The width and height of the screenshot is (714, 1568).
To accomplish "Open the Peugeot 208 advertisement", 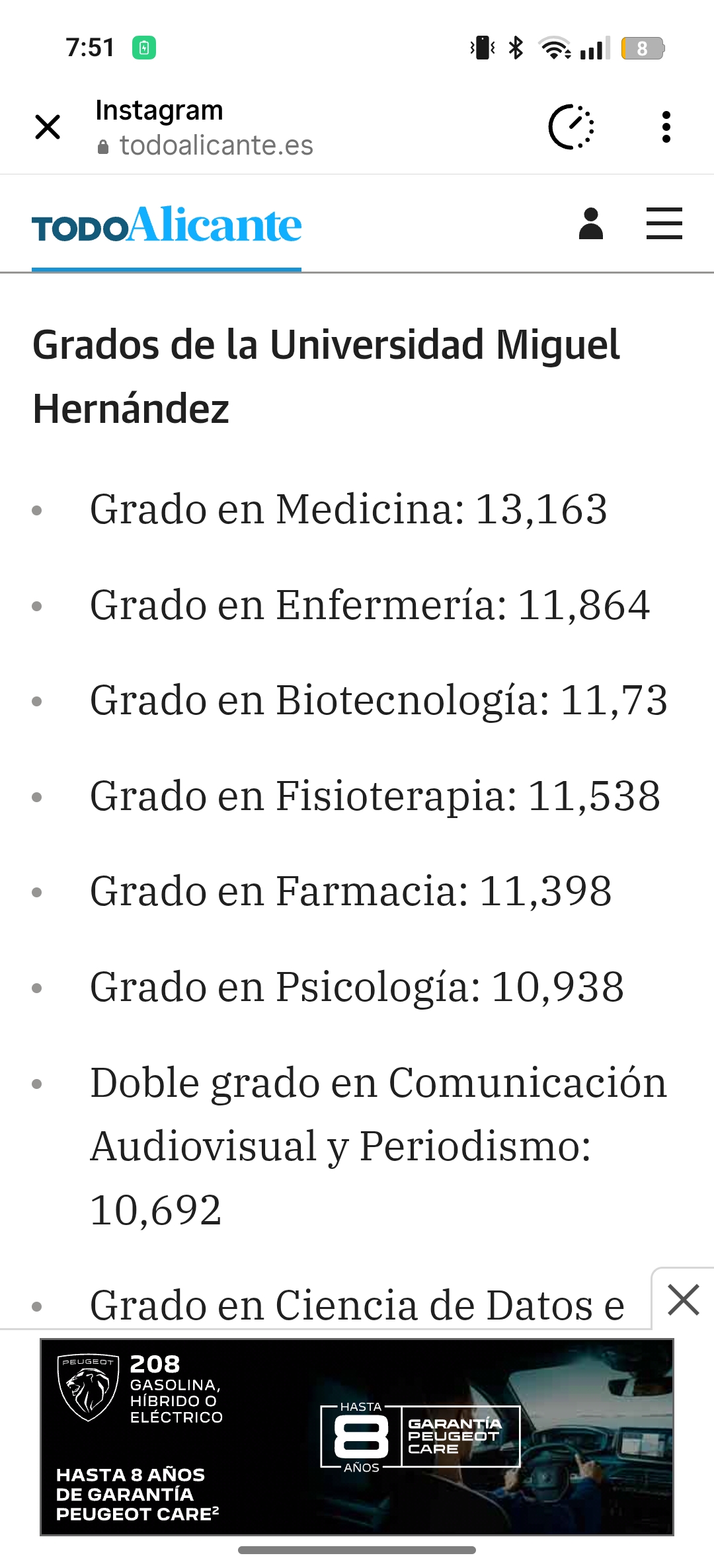I will [357, 1437].
